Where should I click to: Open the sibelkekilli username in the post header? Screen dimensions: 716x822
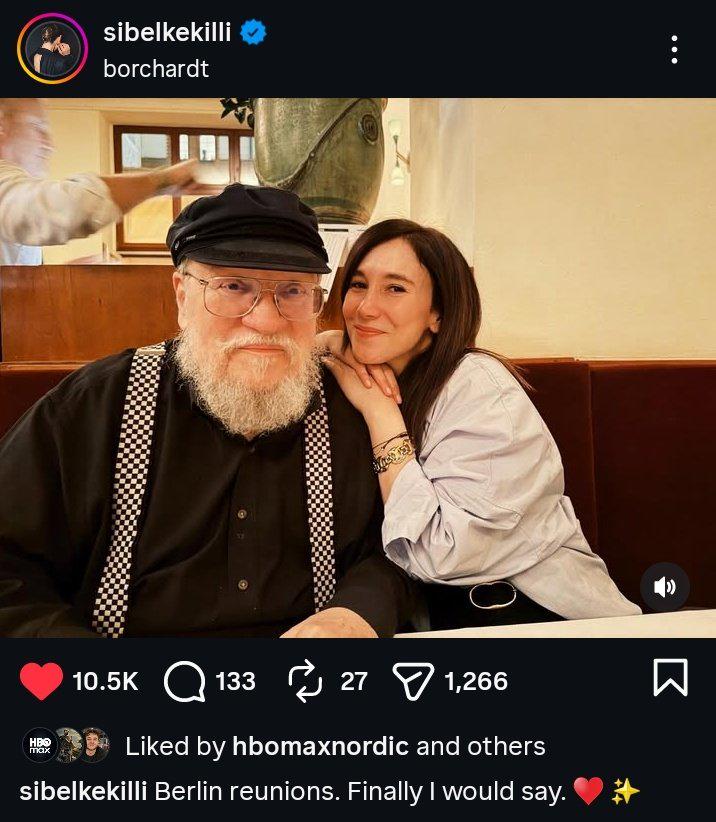[x=167, y=33]
